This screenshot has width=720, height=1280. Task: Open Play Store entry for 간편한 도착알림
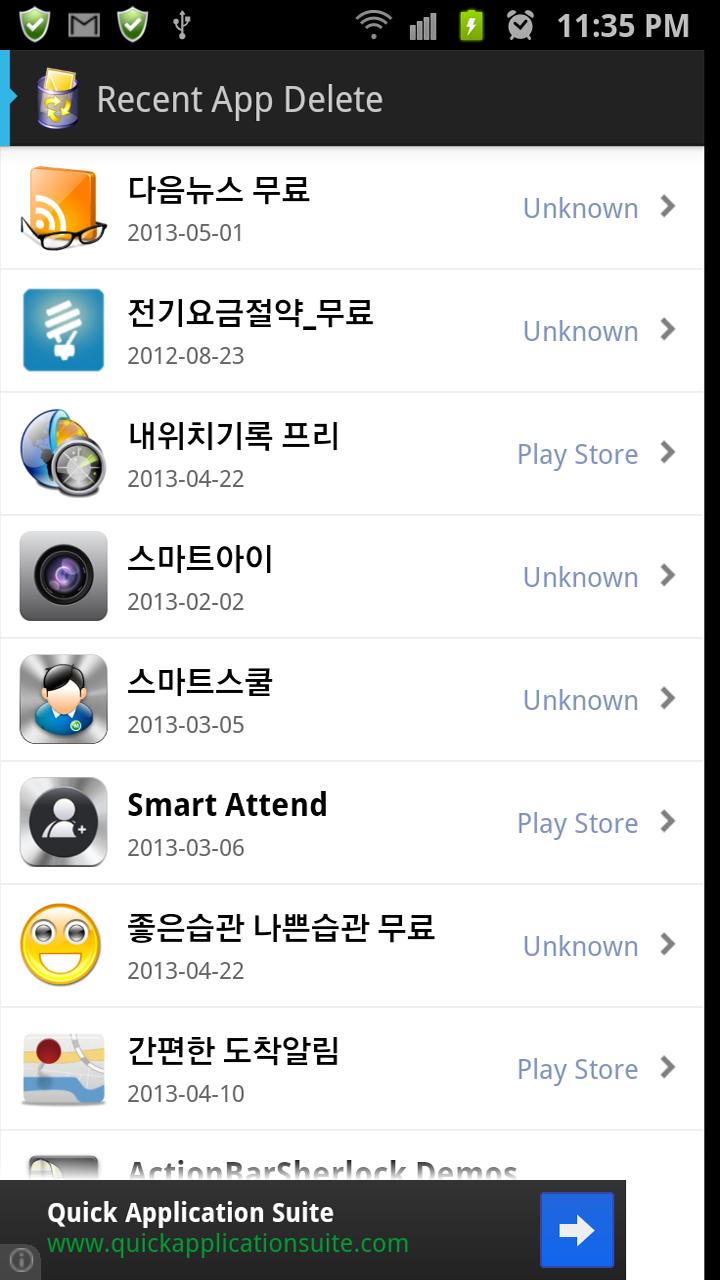[577, 1068]
